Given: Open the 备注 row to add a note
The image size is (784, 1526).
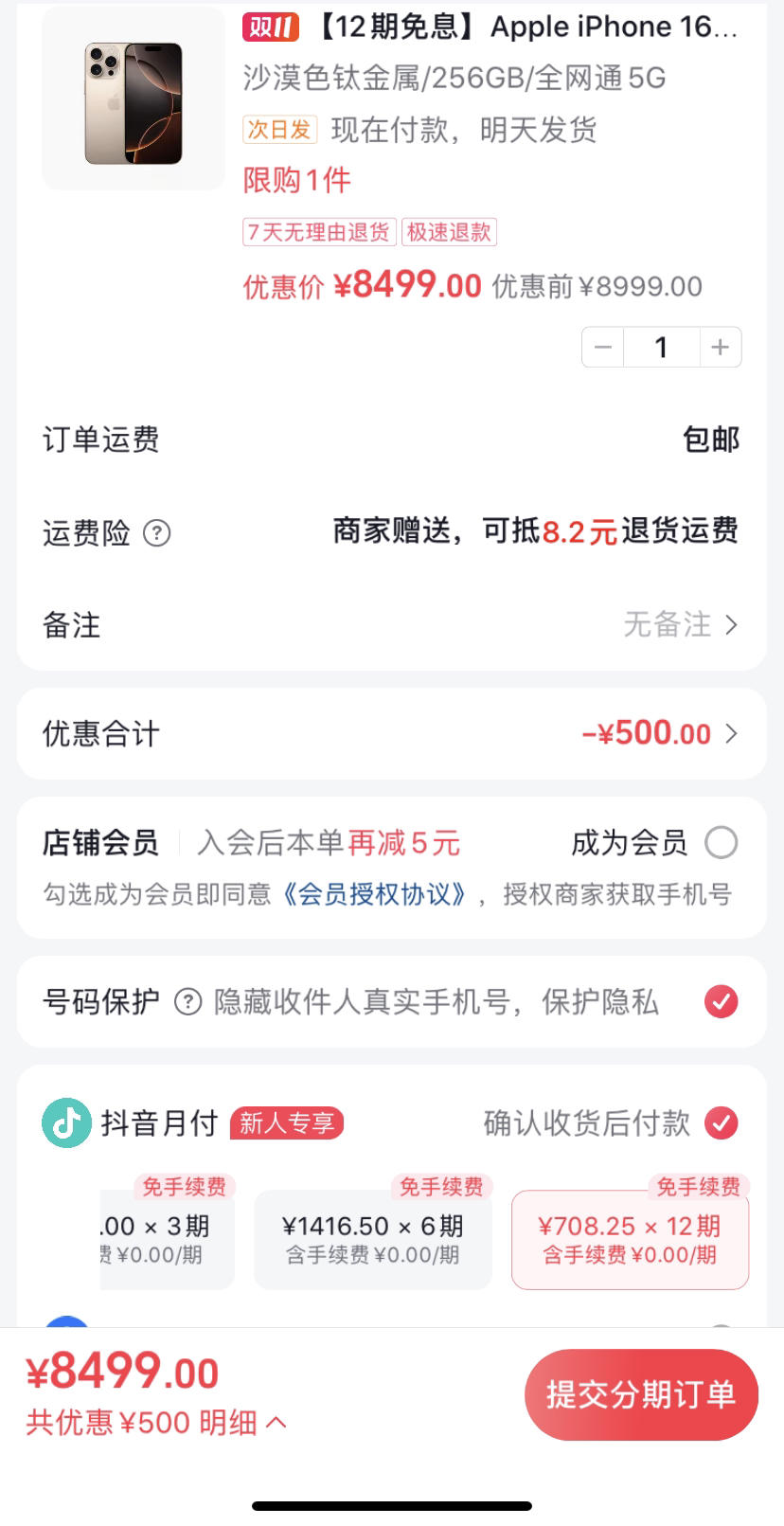Looking at the screenshot, I should 392,625.
